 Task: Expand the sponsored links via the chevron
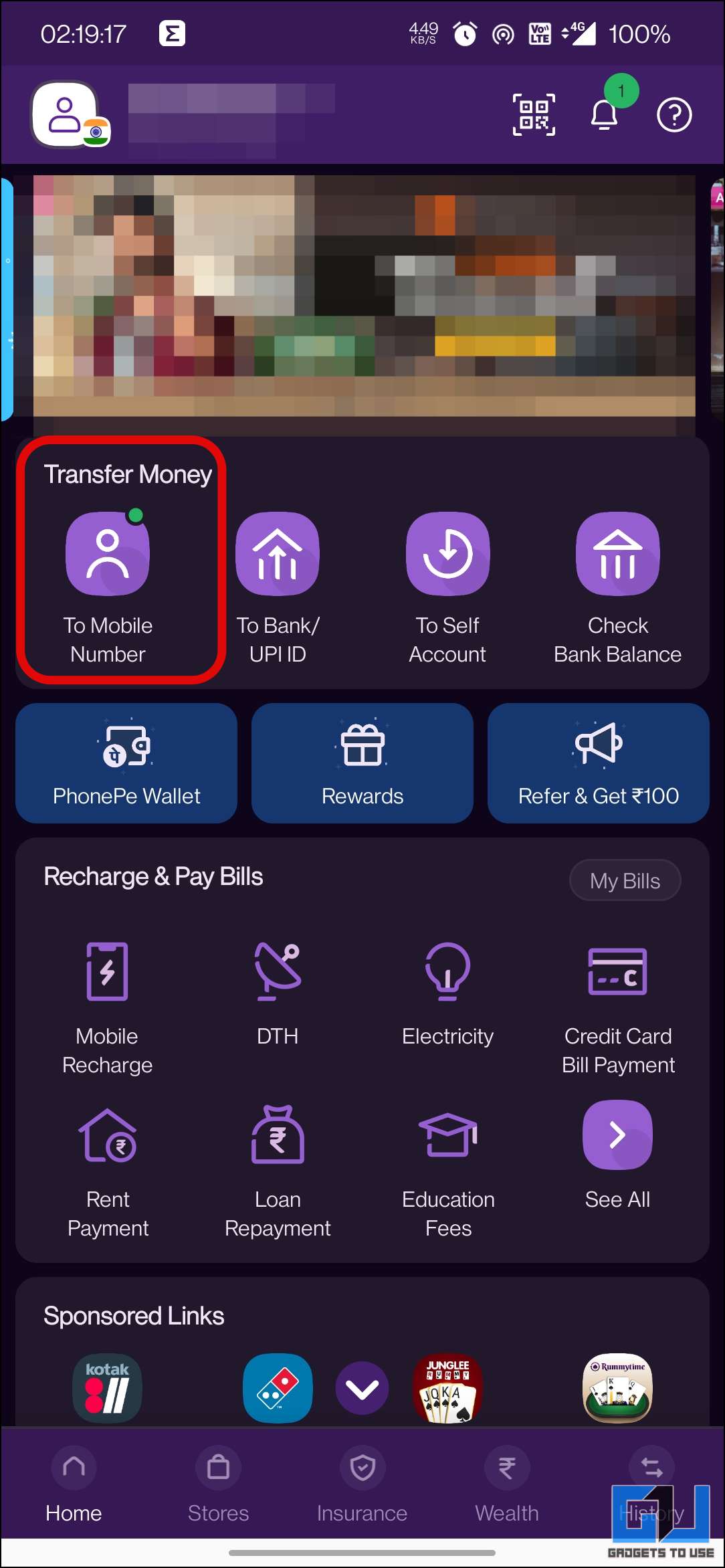(362, 1388)
